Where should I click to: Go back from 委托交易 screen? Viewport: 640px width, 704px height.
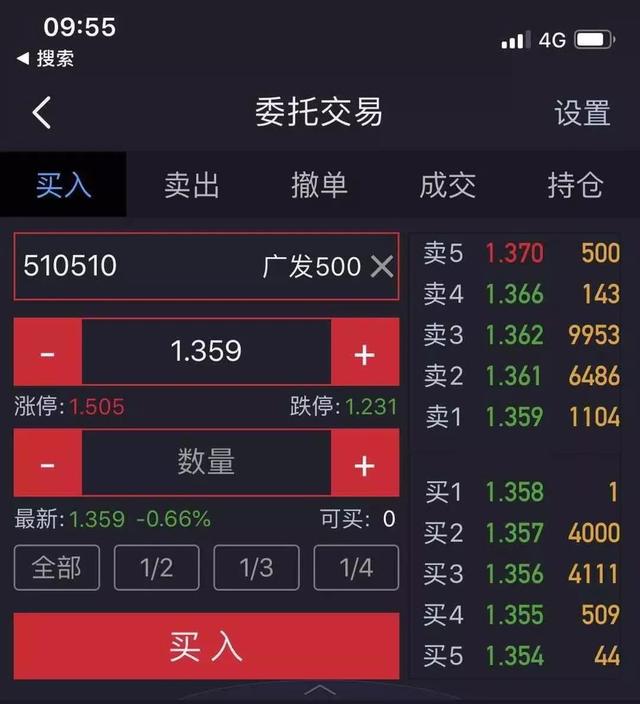click(x=41, y=112)
